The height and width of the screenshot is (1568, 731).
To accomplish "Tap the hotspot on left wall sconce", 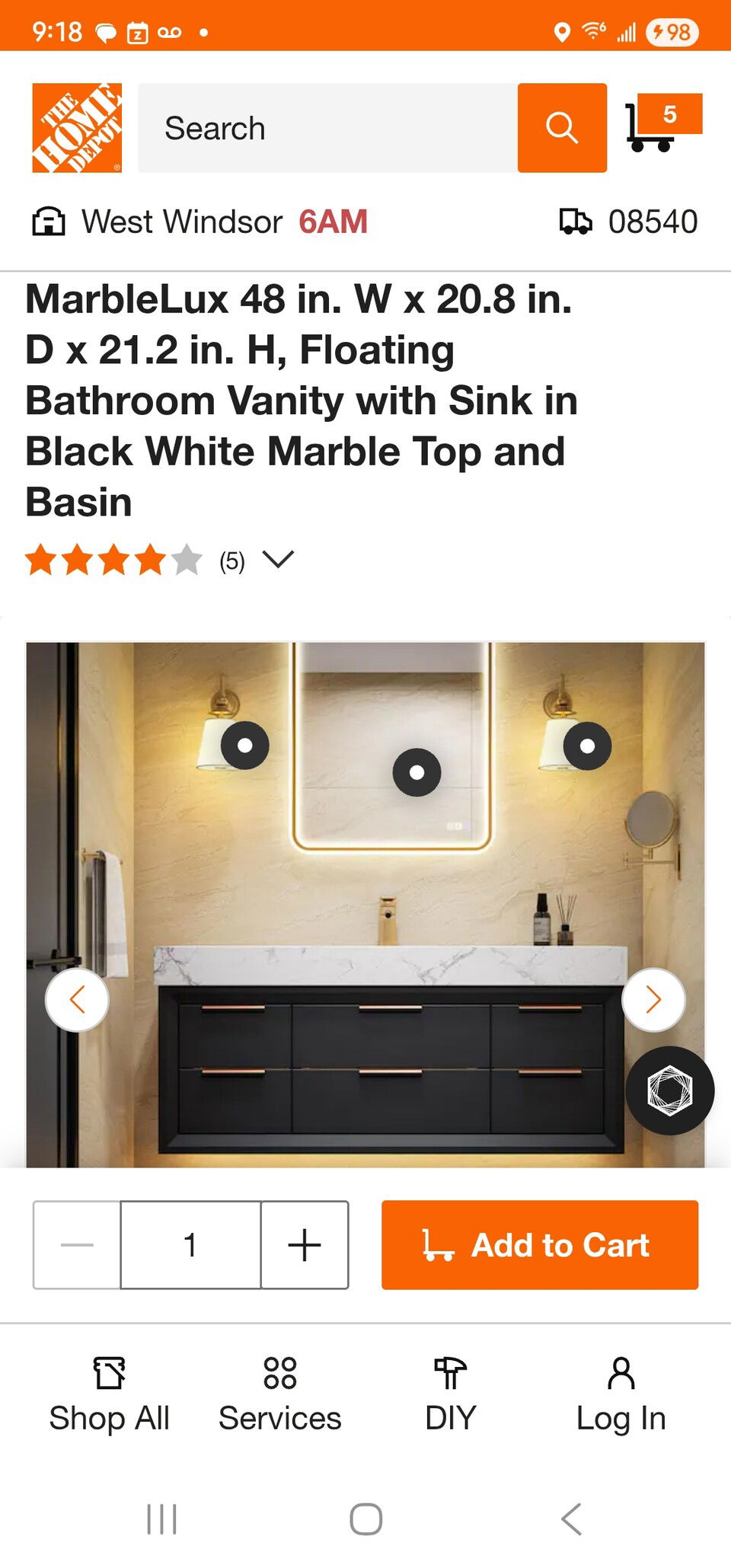I will point(244,745).
